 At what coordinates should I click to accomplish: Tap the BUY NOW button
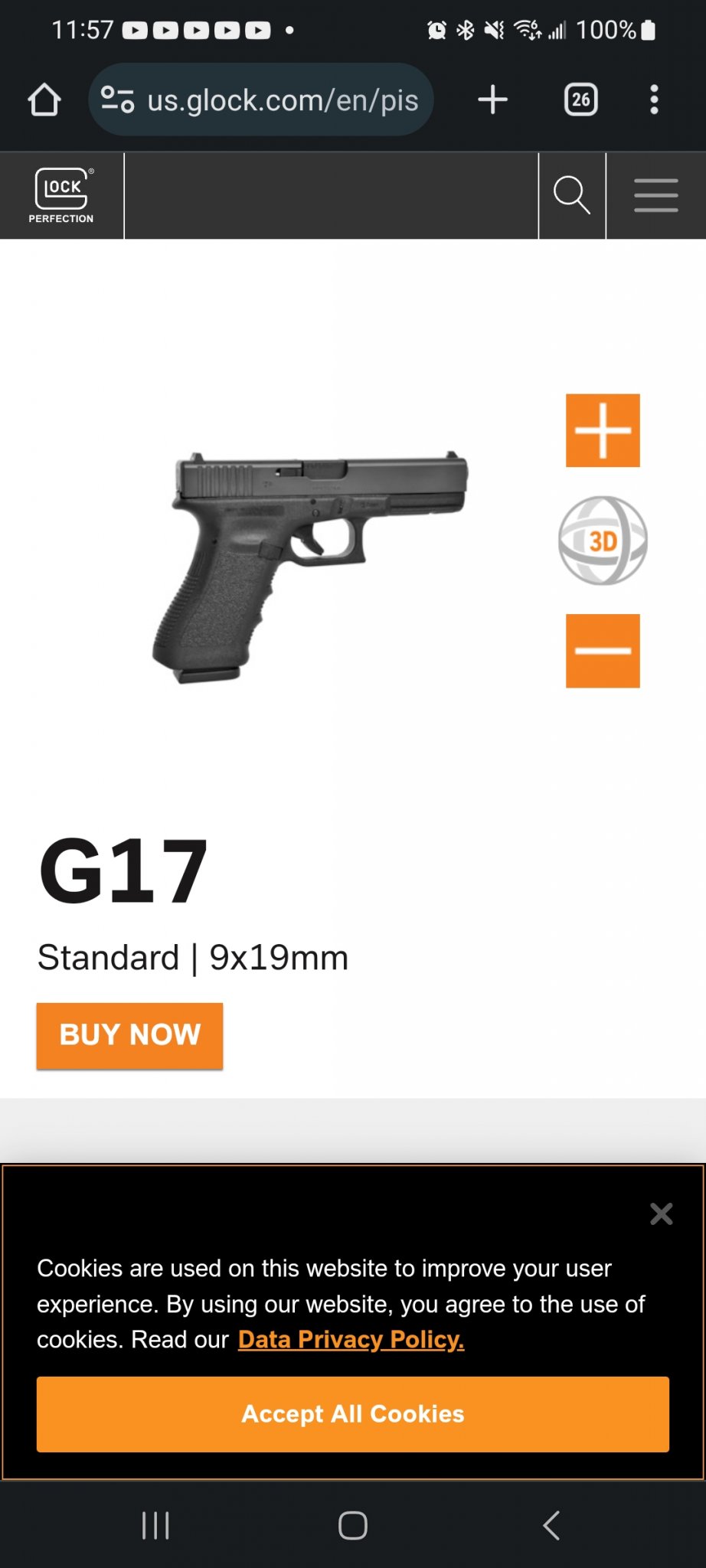(129, 1035)
